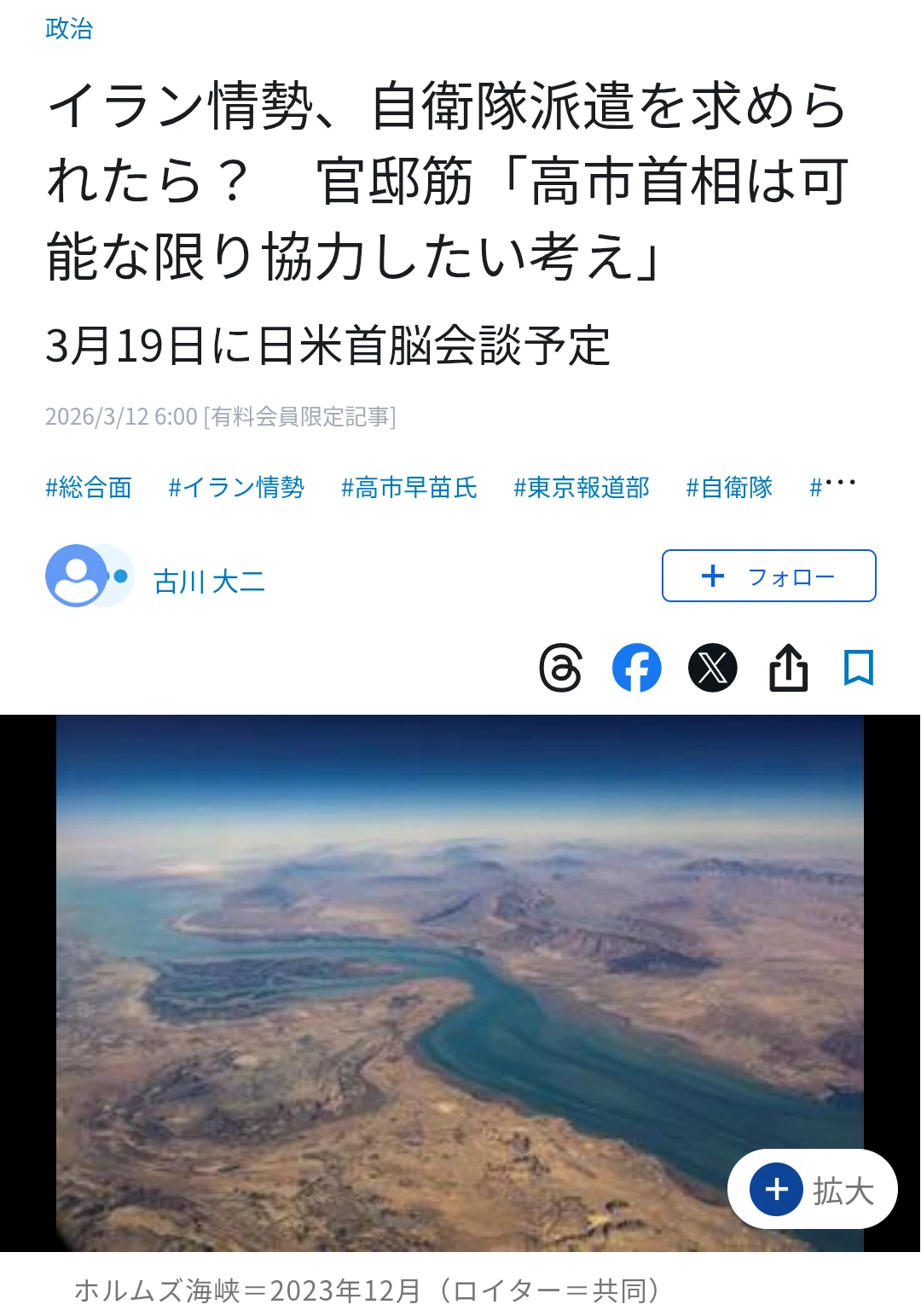Follow the author with フォロー button

click(x=768, y=577)
